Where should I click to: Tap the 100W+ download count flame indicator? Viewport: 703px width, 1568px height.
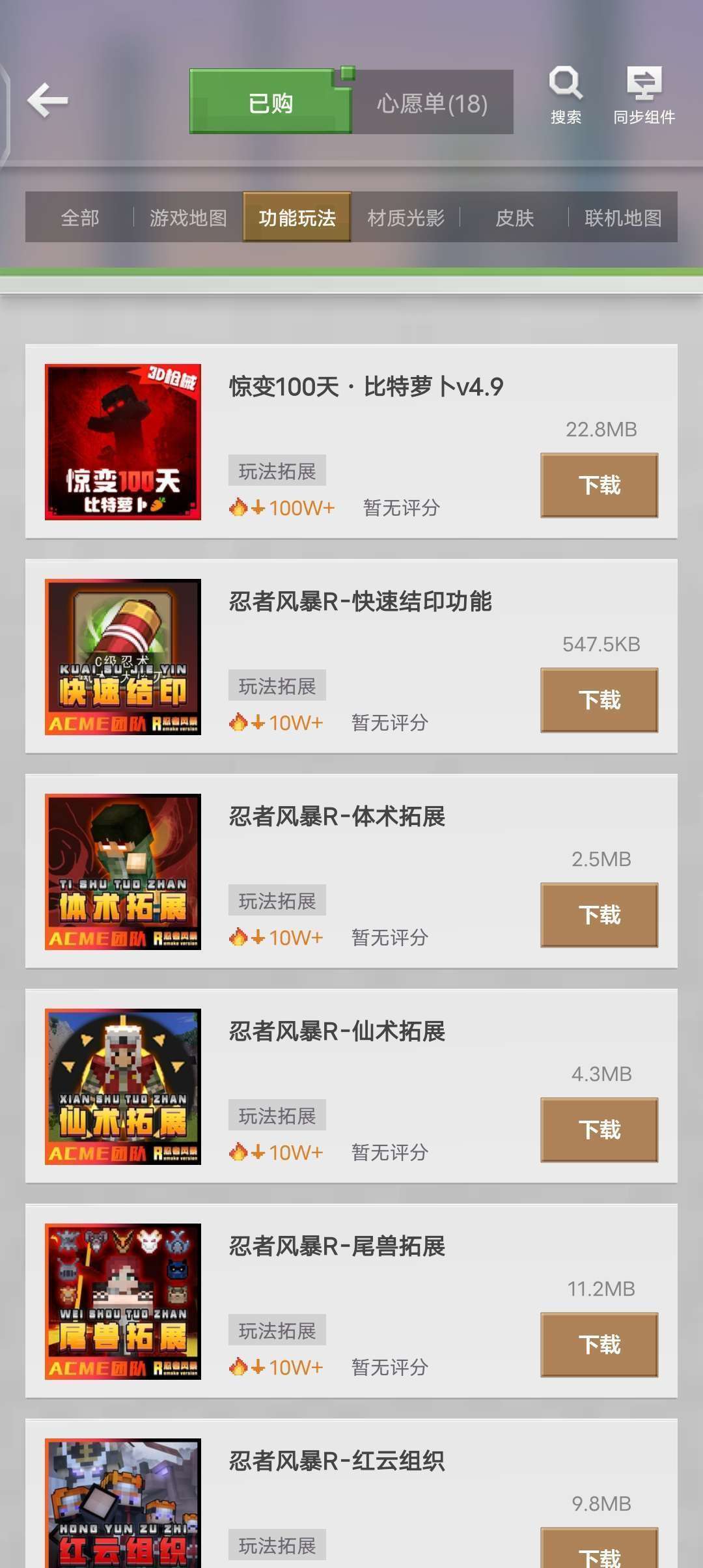[281, 507]
